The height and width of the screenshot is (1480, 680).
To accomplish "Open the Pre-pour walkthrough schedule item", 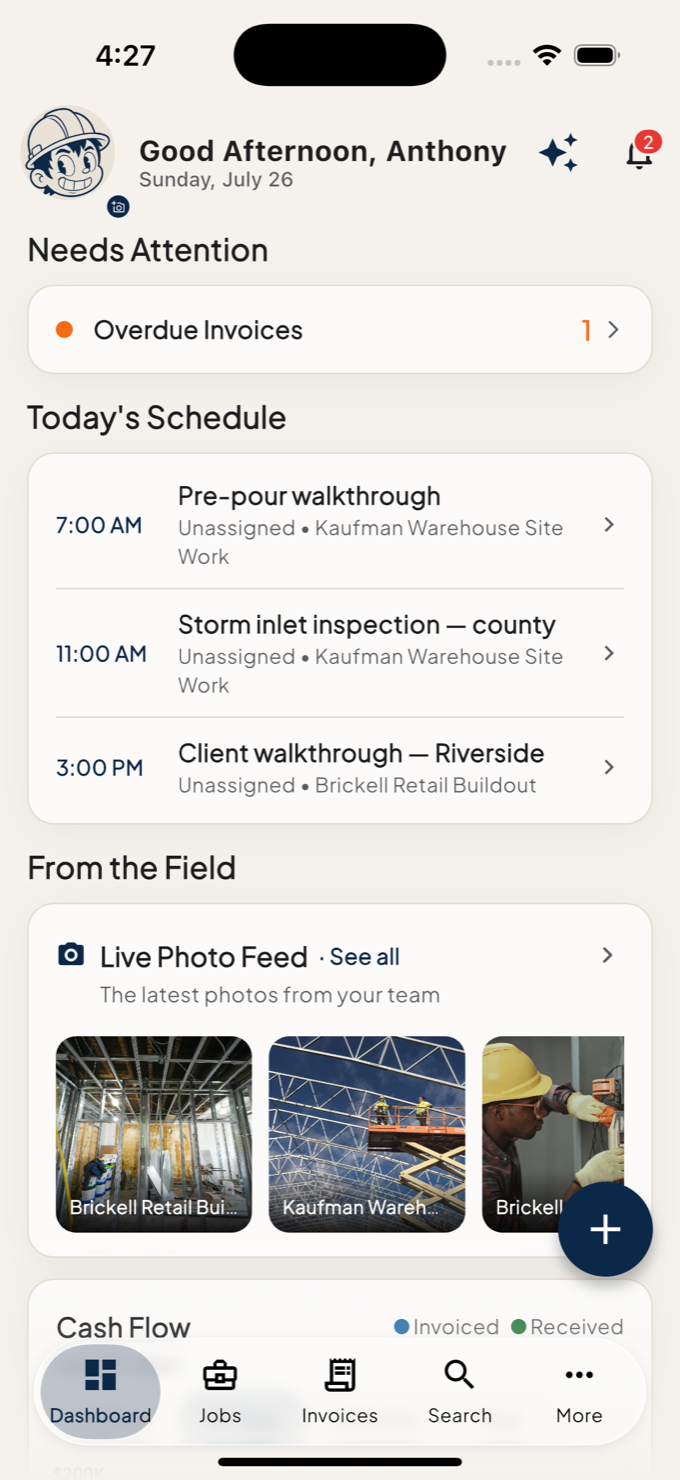I will point(340,525).
